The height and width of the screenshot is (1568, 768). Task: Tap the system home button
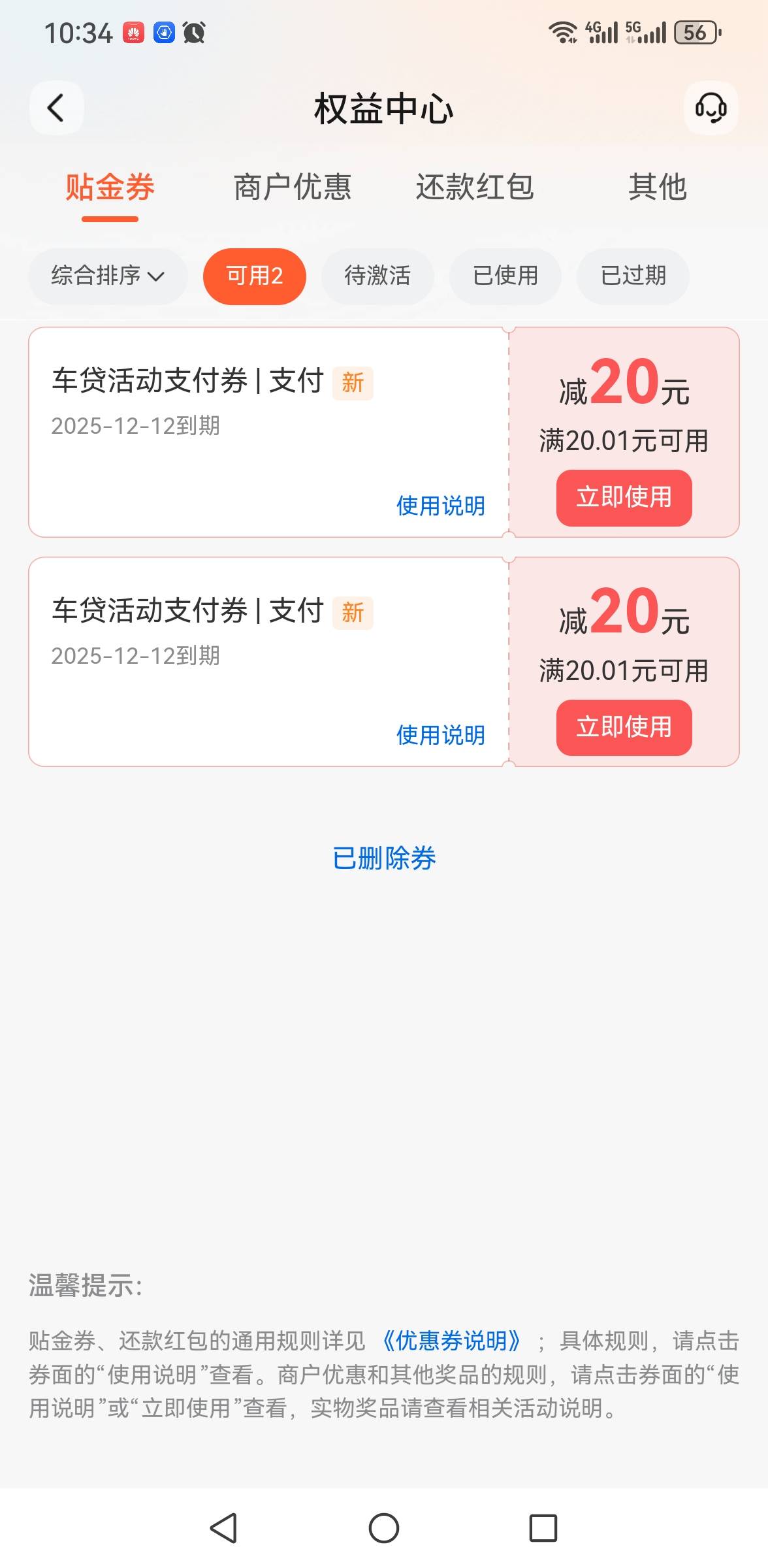click(384, 1528)
